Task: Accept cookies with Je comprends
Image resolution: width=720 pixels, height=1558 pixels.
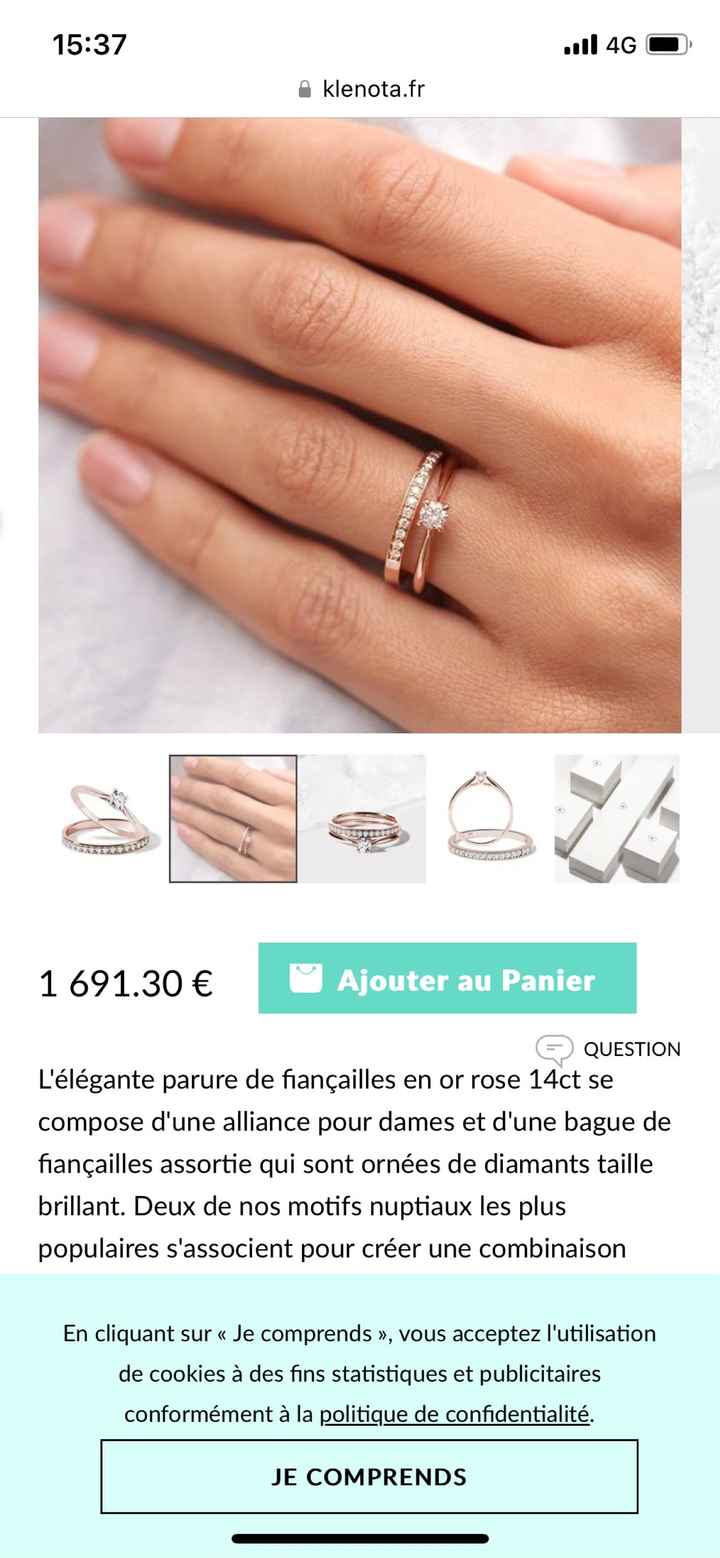Action: [x=369, y=1476]
